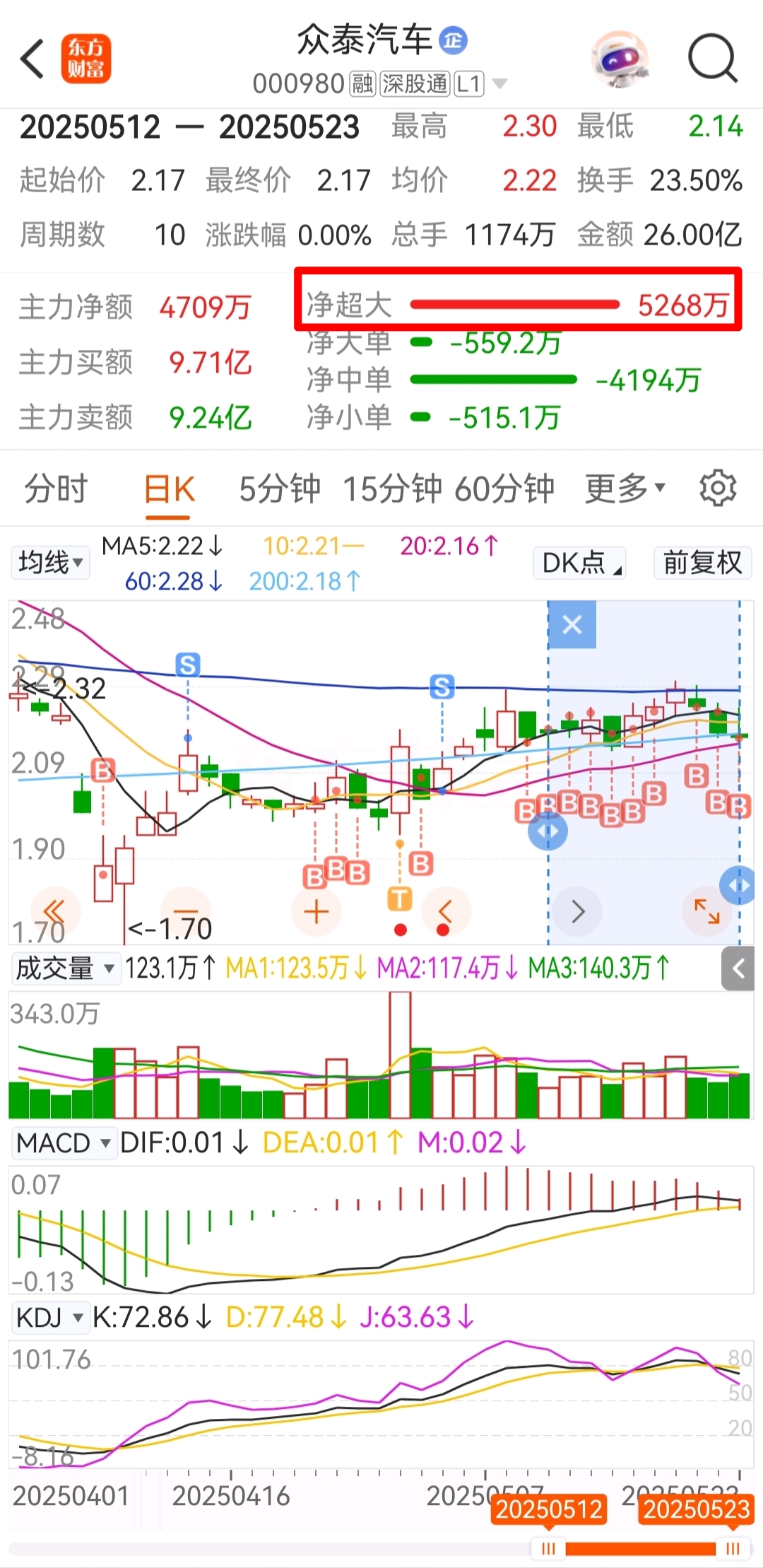Close the range statistics selection
The height and width of the screenshot is (1568, 763).
(572, 624)
